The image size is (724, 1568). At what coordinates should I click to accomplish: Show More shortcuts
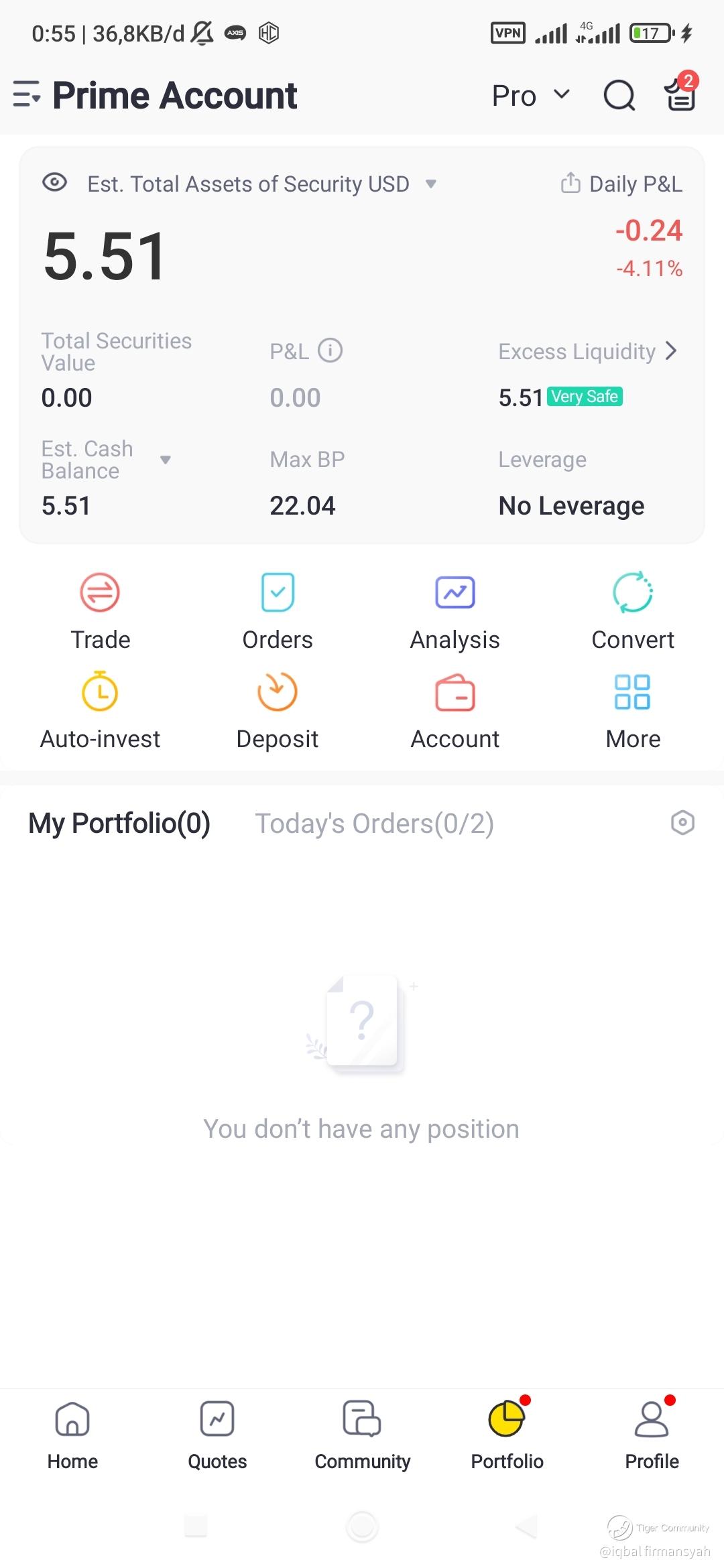[633, 711]
